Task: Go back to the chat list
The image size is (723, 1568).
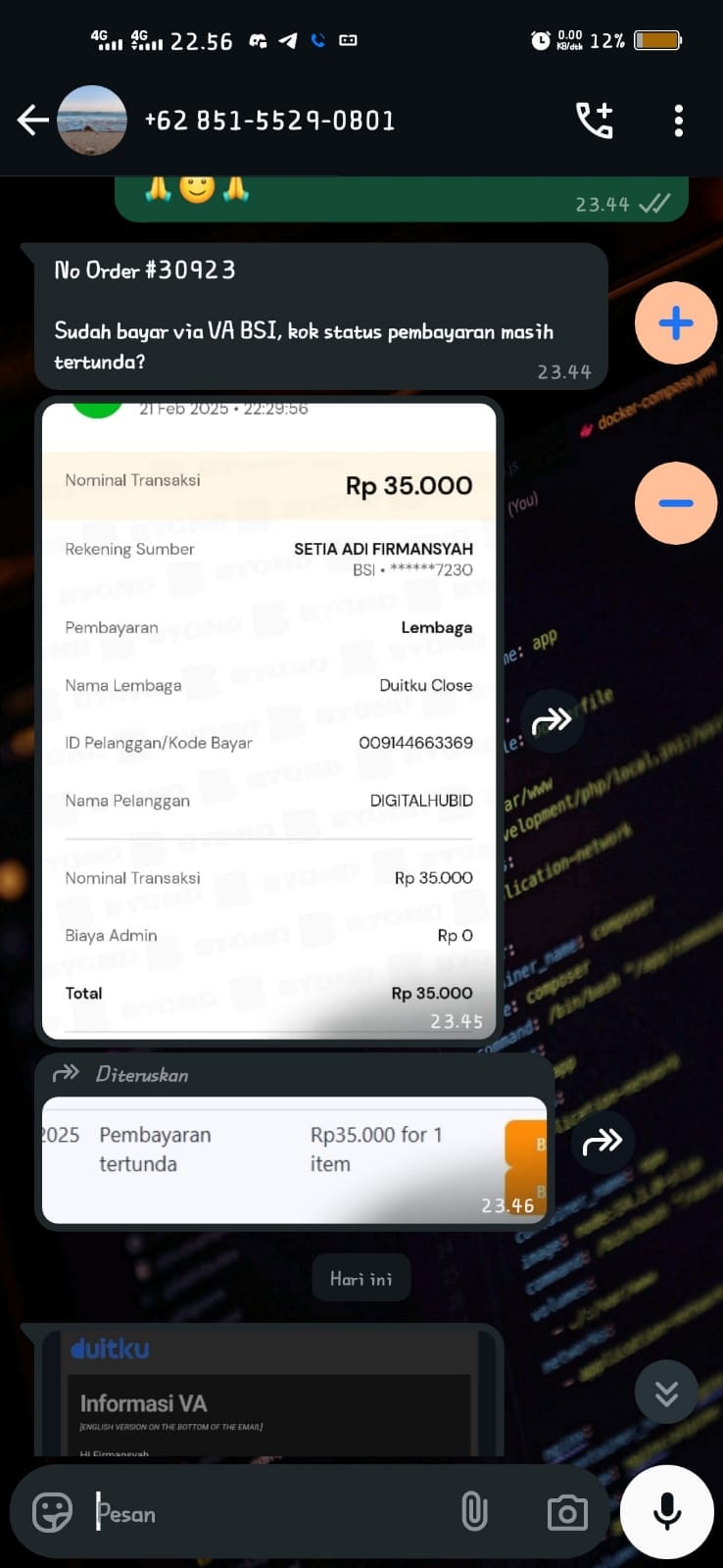Action: [32, 121]
